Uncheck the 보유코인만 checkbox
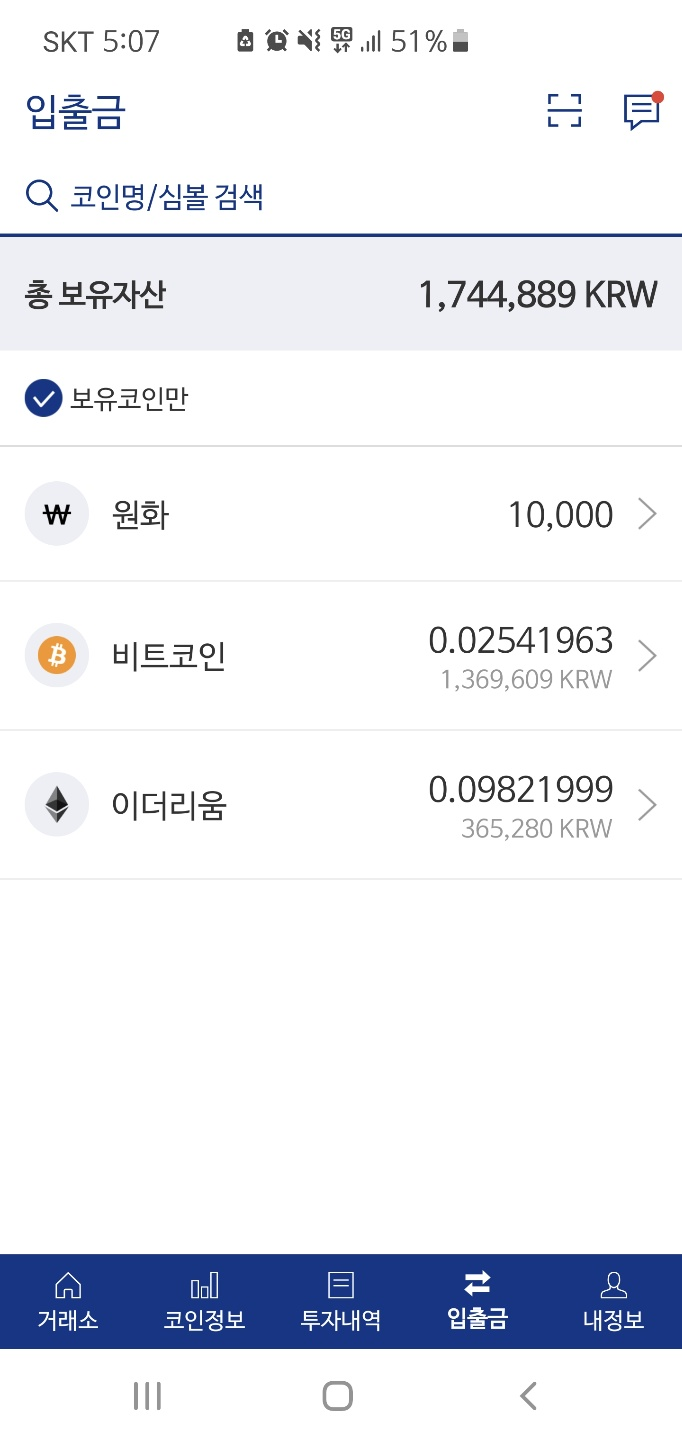The width and height of the screenshot is (682, 1440). click(x=43, y=399)
